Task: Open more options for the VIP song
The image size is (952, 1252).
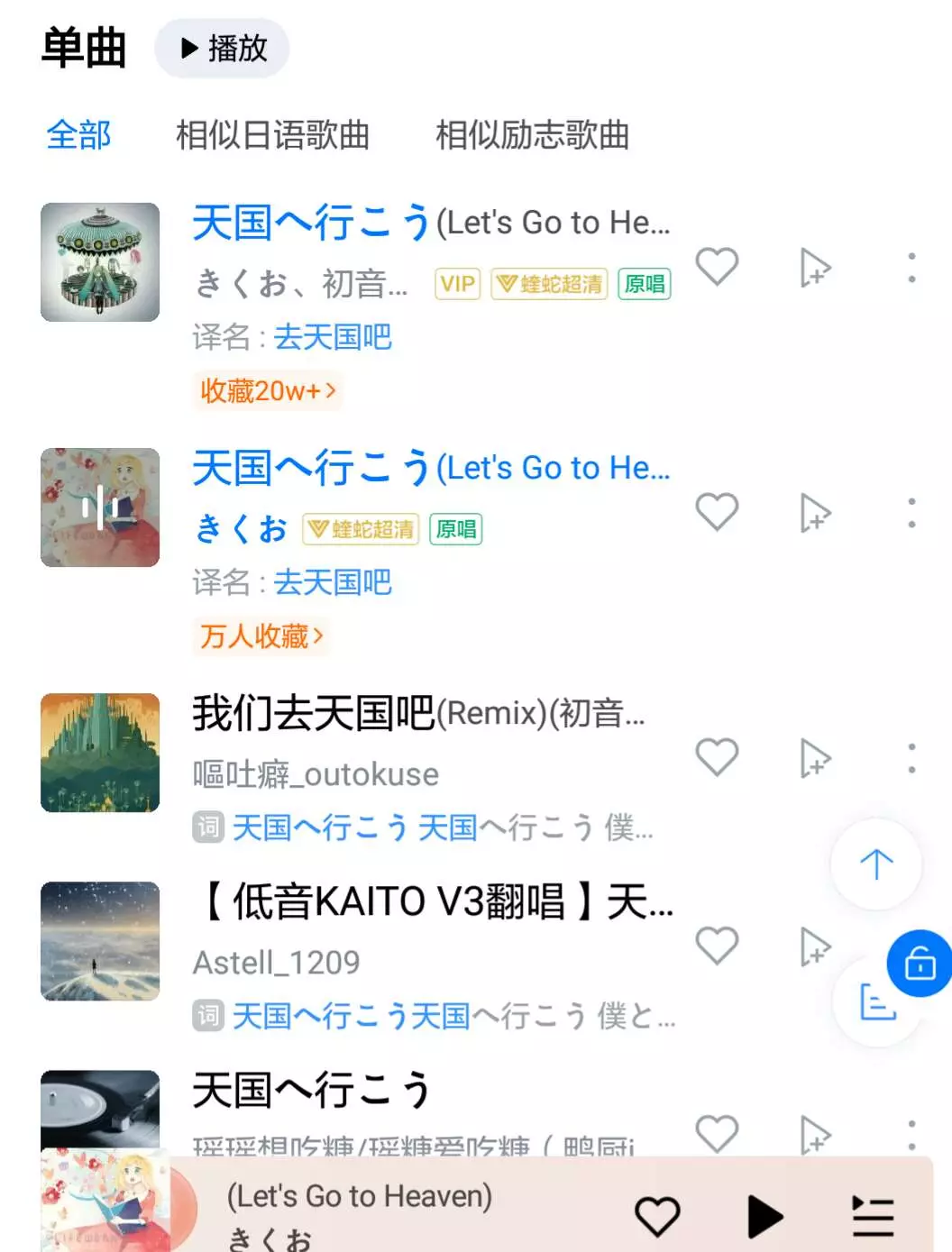Action: [911, 268]
